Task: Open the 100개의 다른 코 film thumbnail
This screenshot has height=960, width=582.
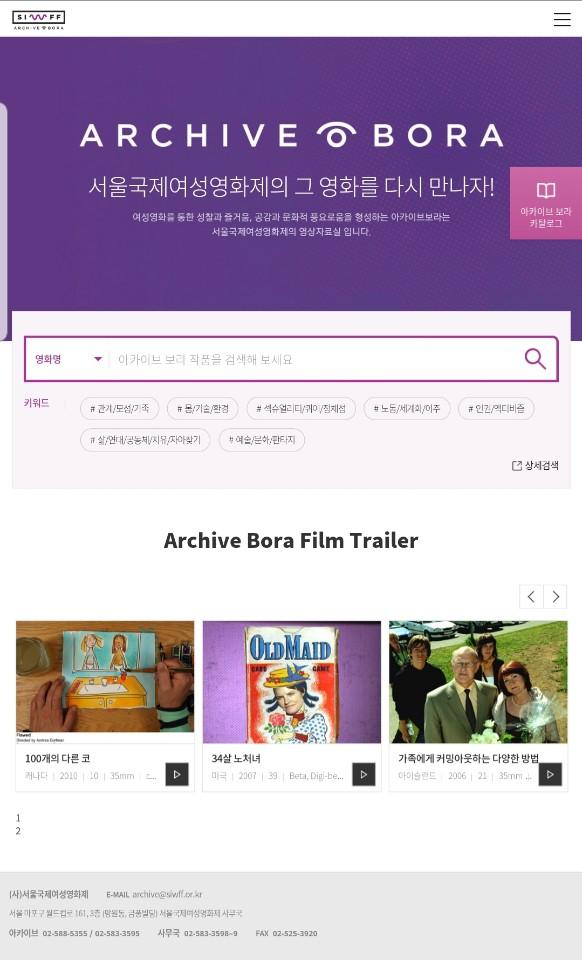Action: point(105,682)
